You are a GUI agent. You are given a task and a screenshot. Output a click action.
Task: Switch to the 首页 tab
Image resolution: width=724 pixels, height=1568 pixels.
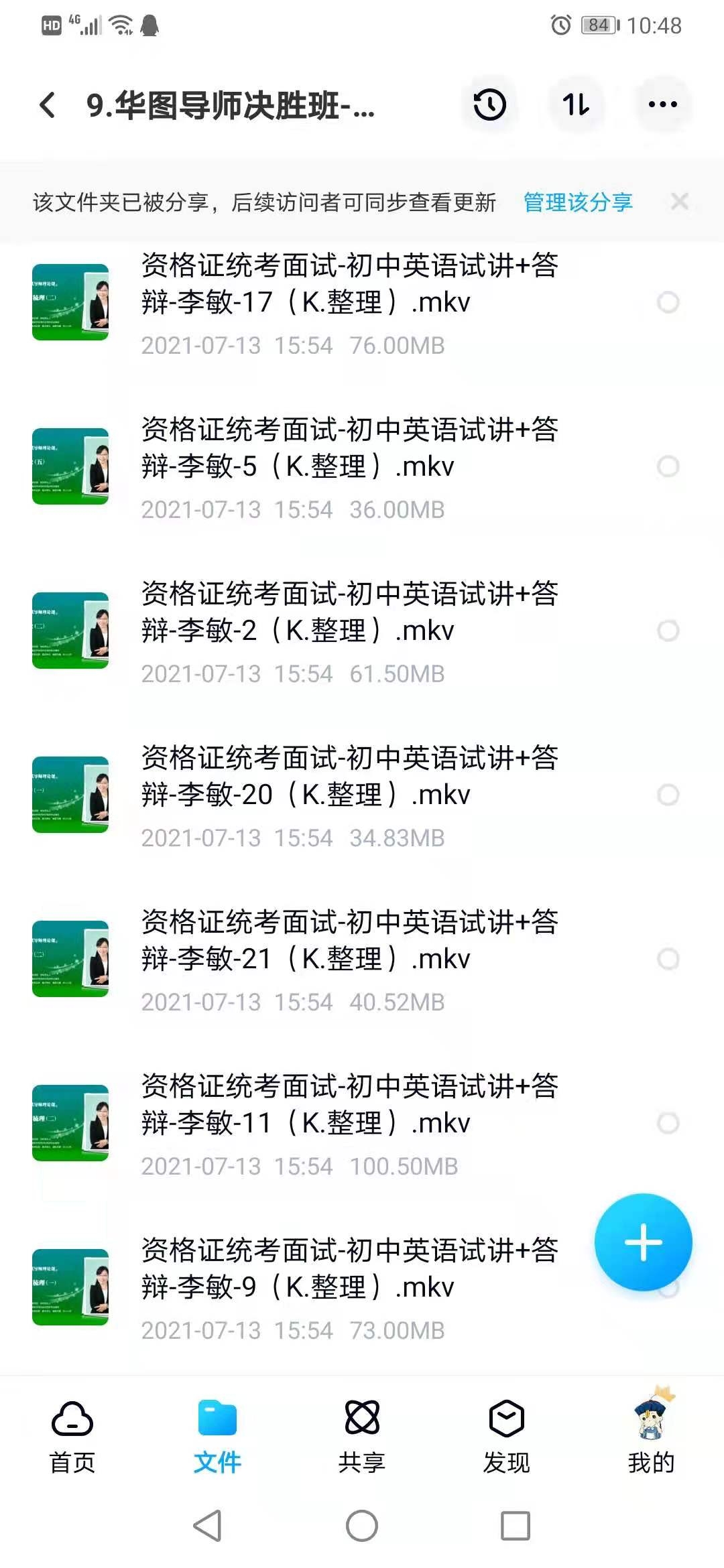(x=72, y=1437)
